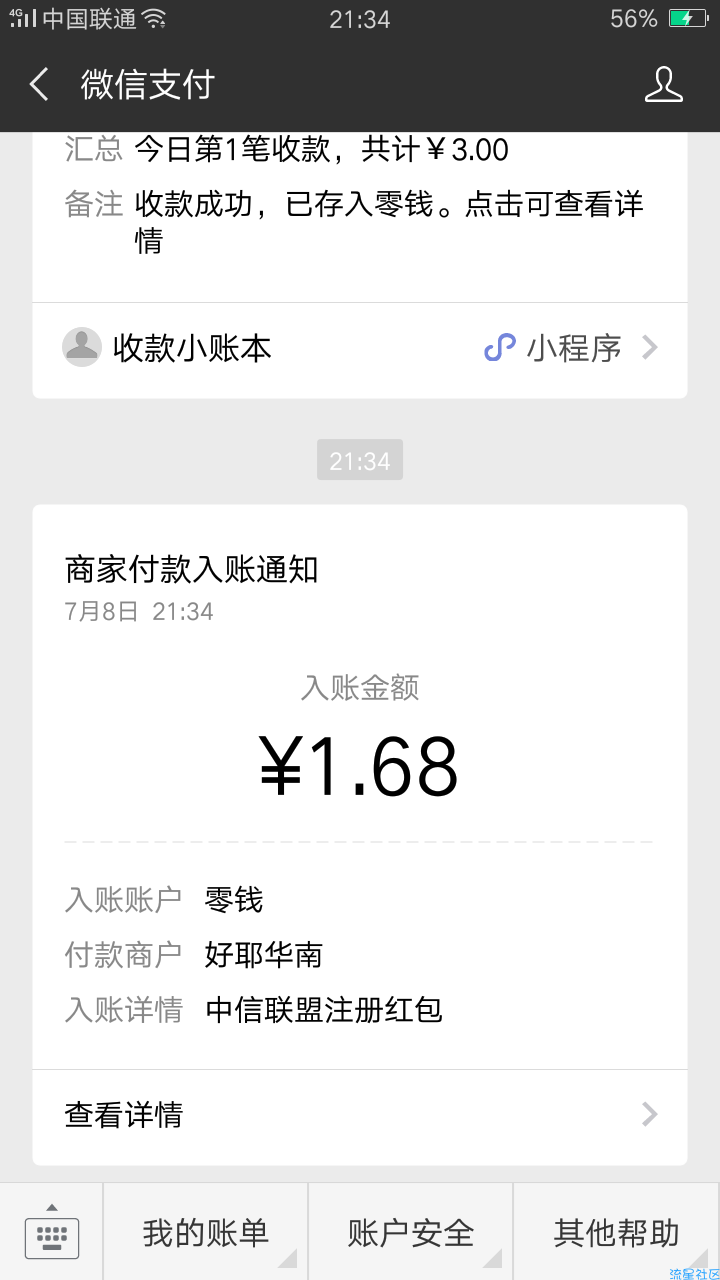Open 账户安全 menu

(411, 1232)
